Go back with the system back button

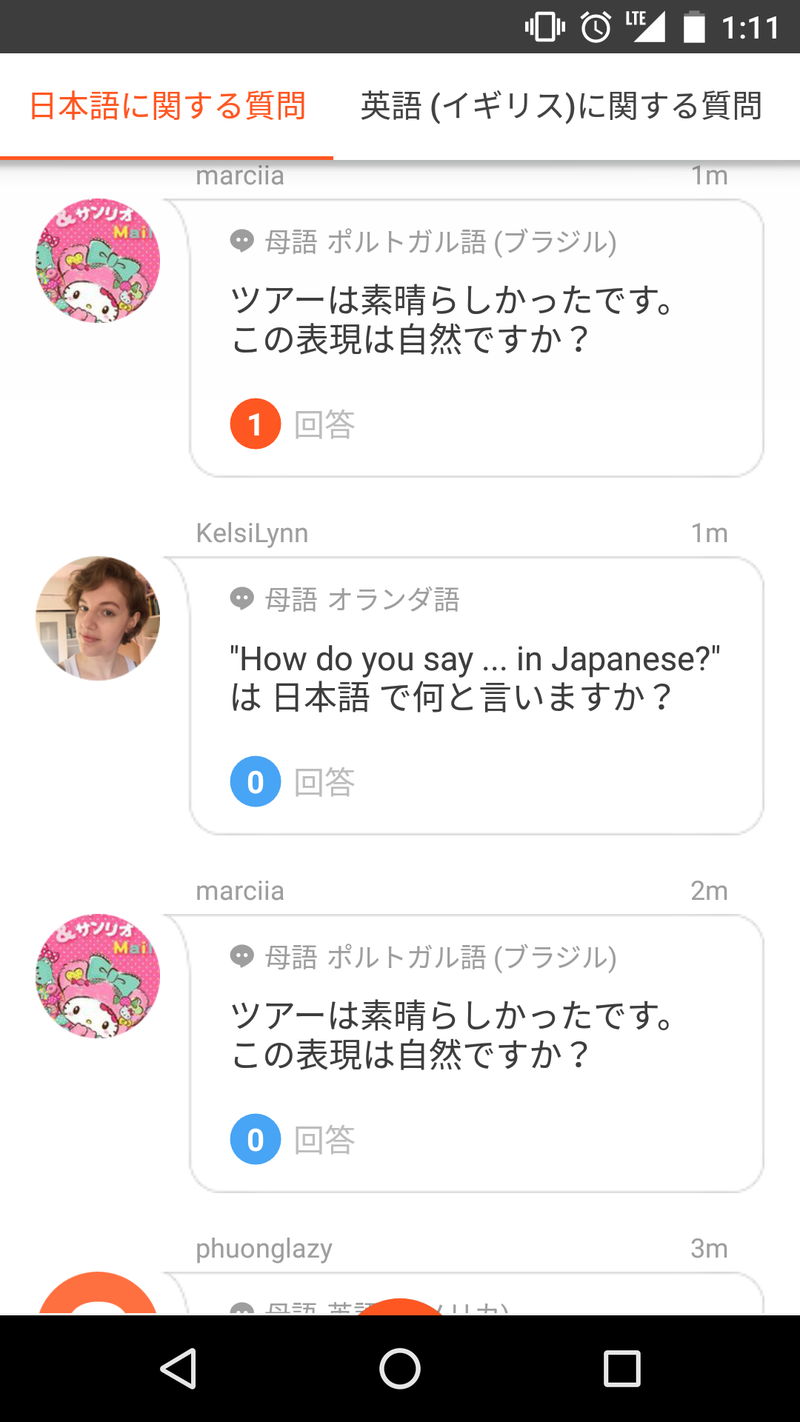coord(179,1369)
